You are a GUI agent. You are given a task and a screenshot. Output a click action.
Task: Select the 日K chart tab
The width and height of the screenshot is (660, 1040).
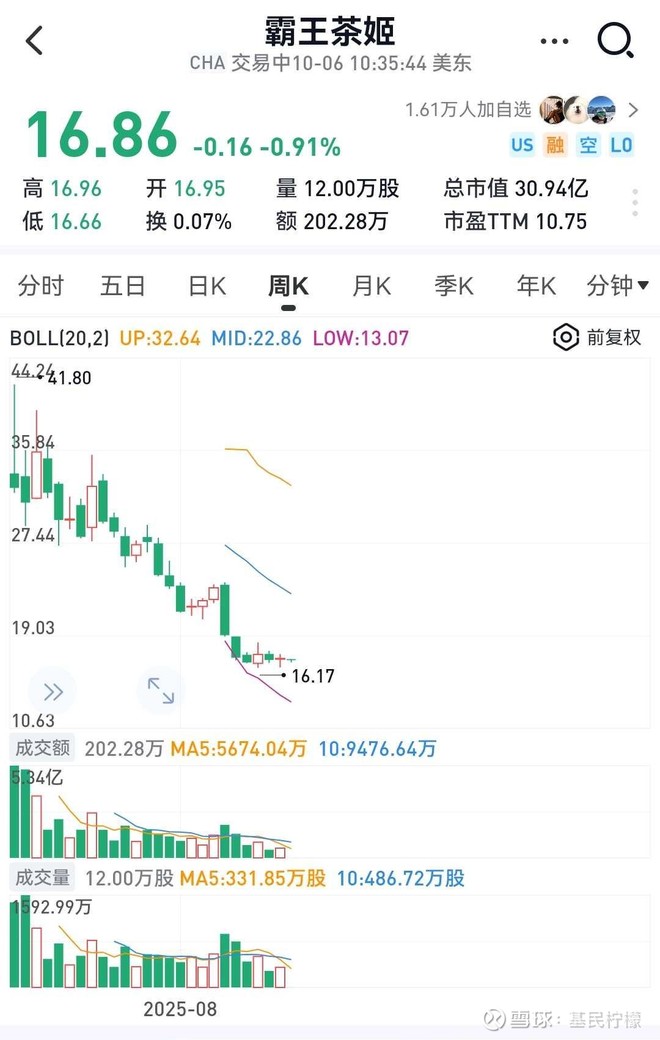[x=207, y=287]
